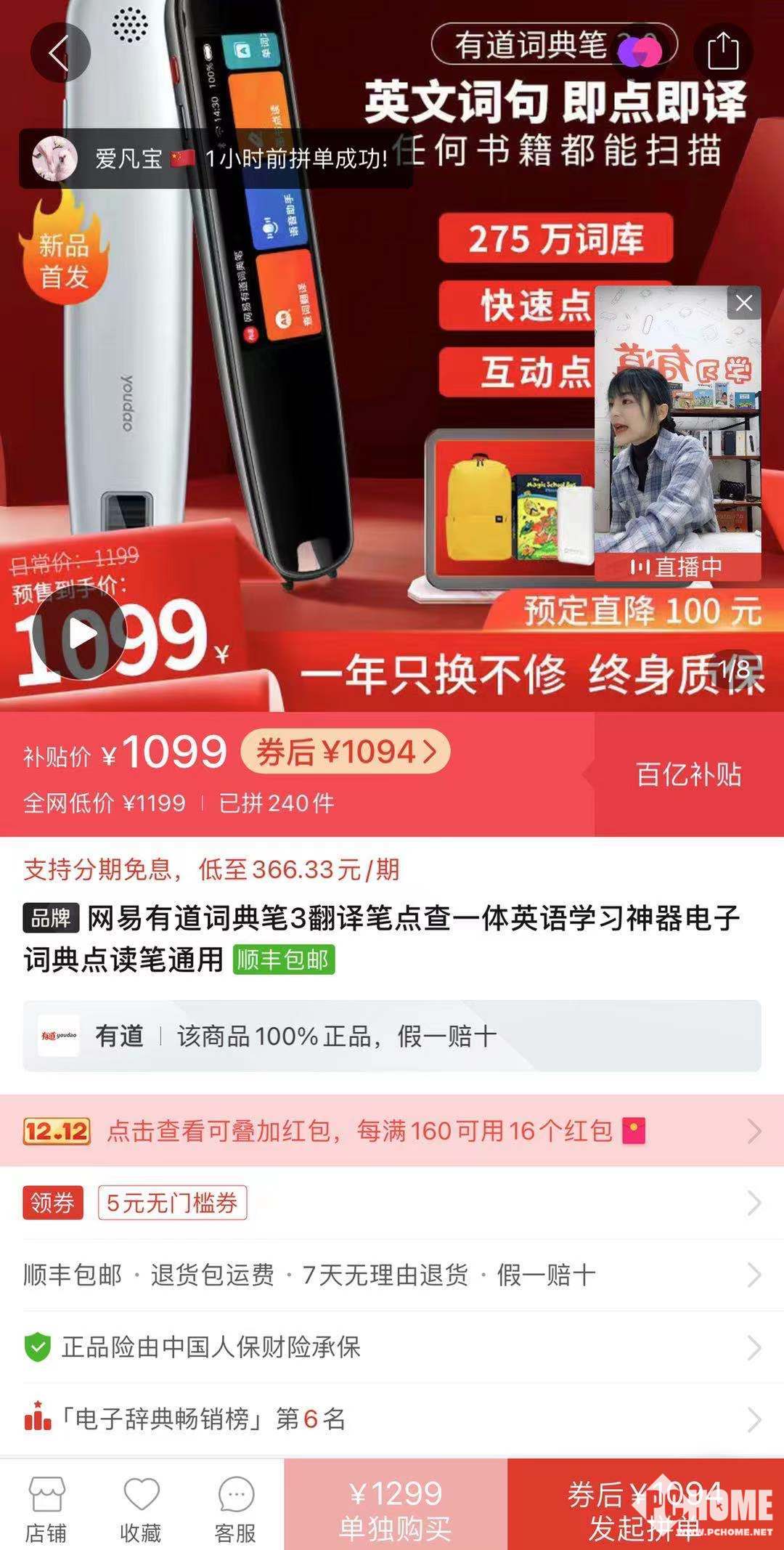Image resolution: width=784 pixels, height=1550 pixels.
Task: Open the 百亿补贴 subsidy banner
Action: tap(688, 774)
